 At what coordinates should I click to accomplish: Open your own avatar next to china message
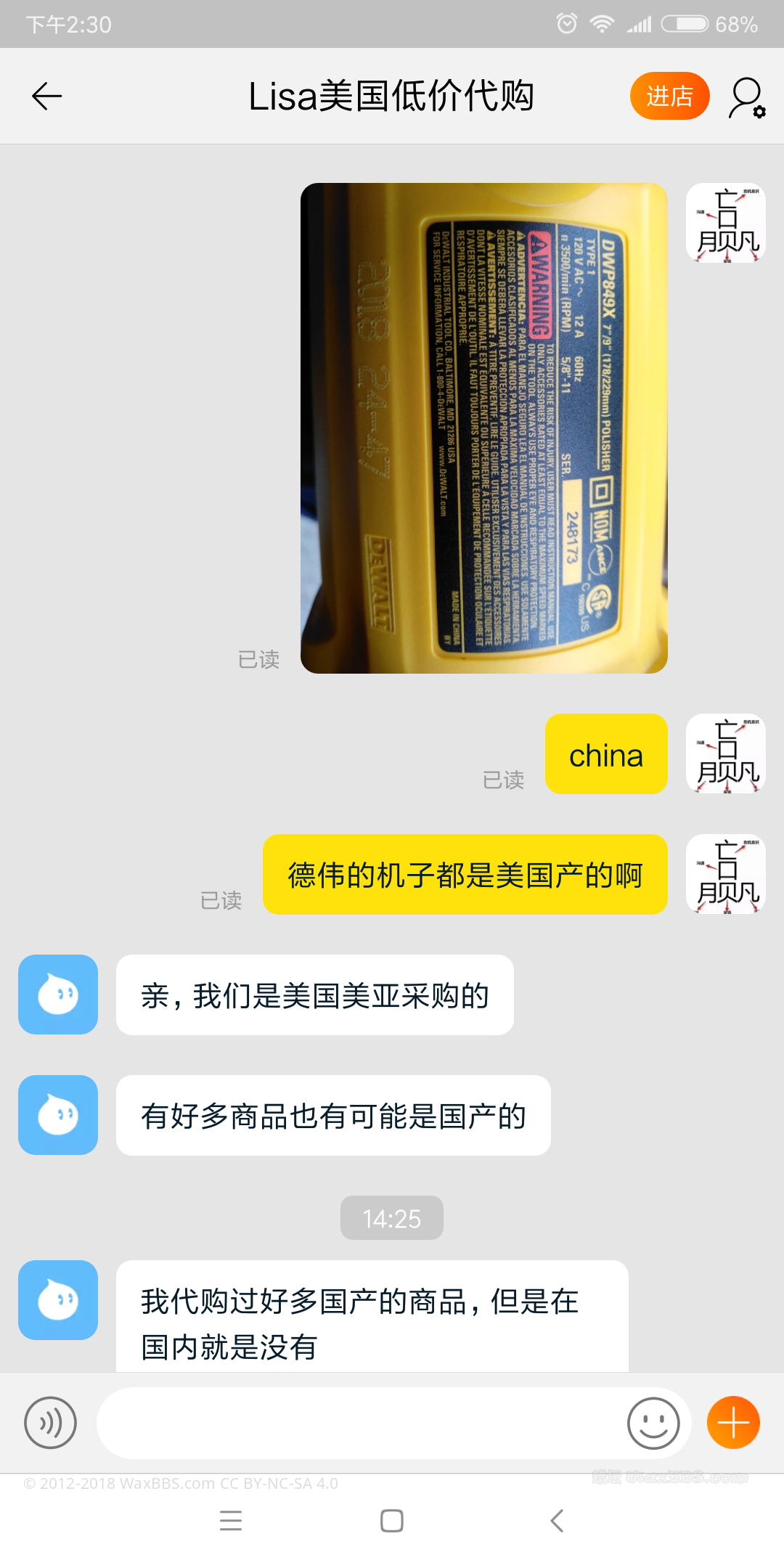click(x=724, y=754)
